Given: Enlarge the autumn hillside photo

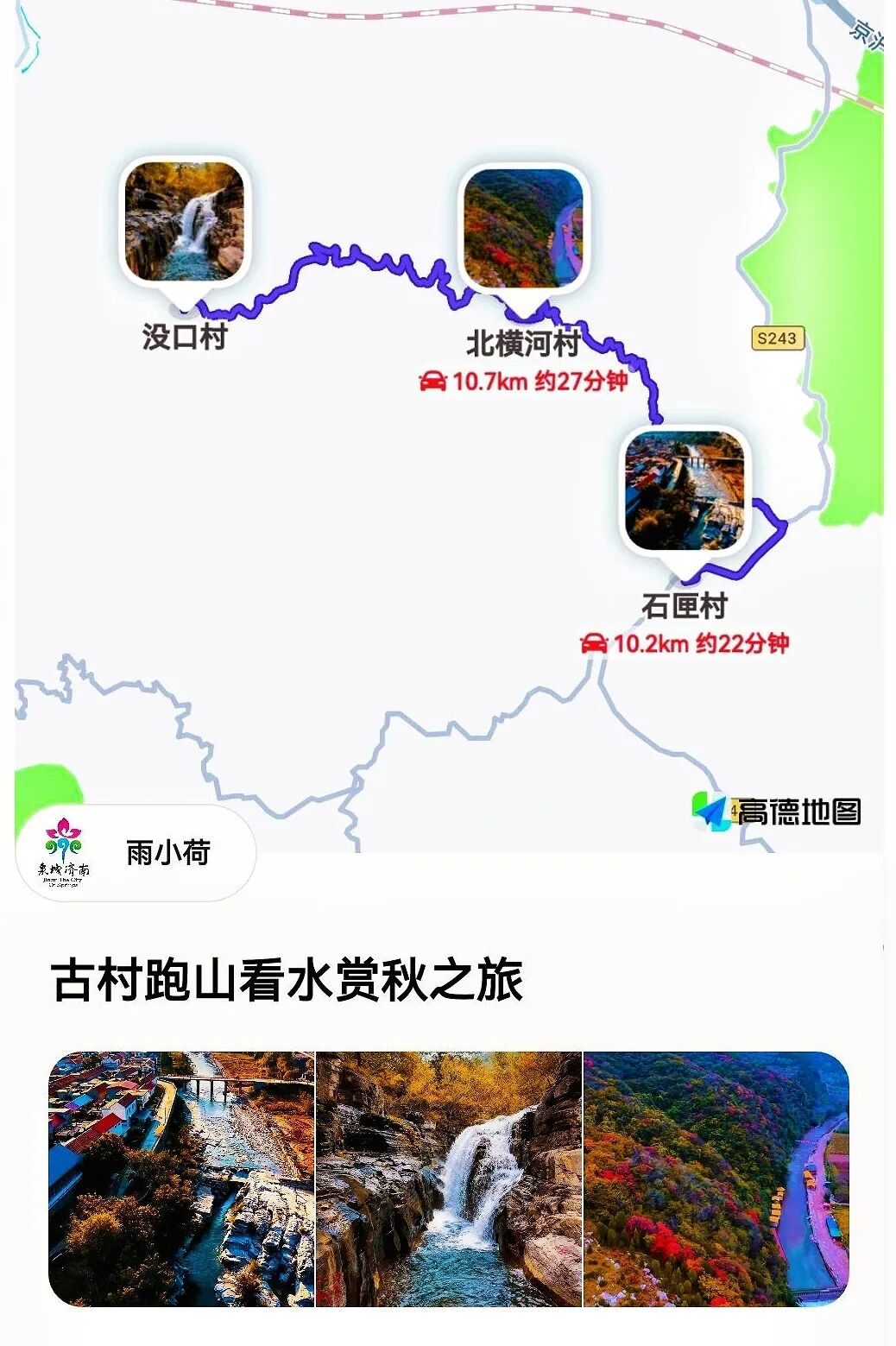Looking at the screenshot, I should point(716,1178).
